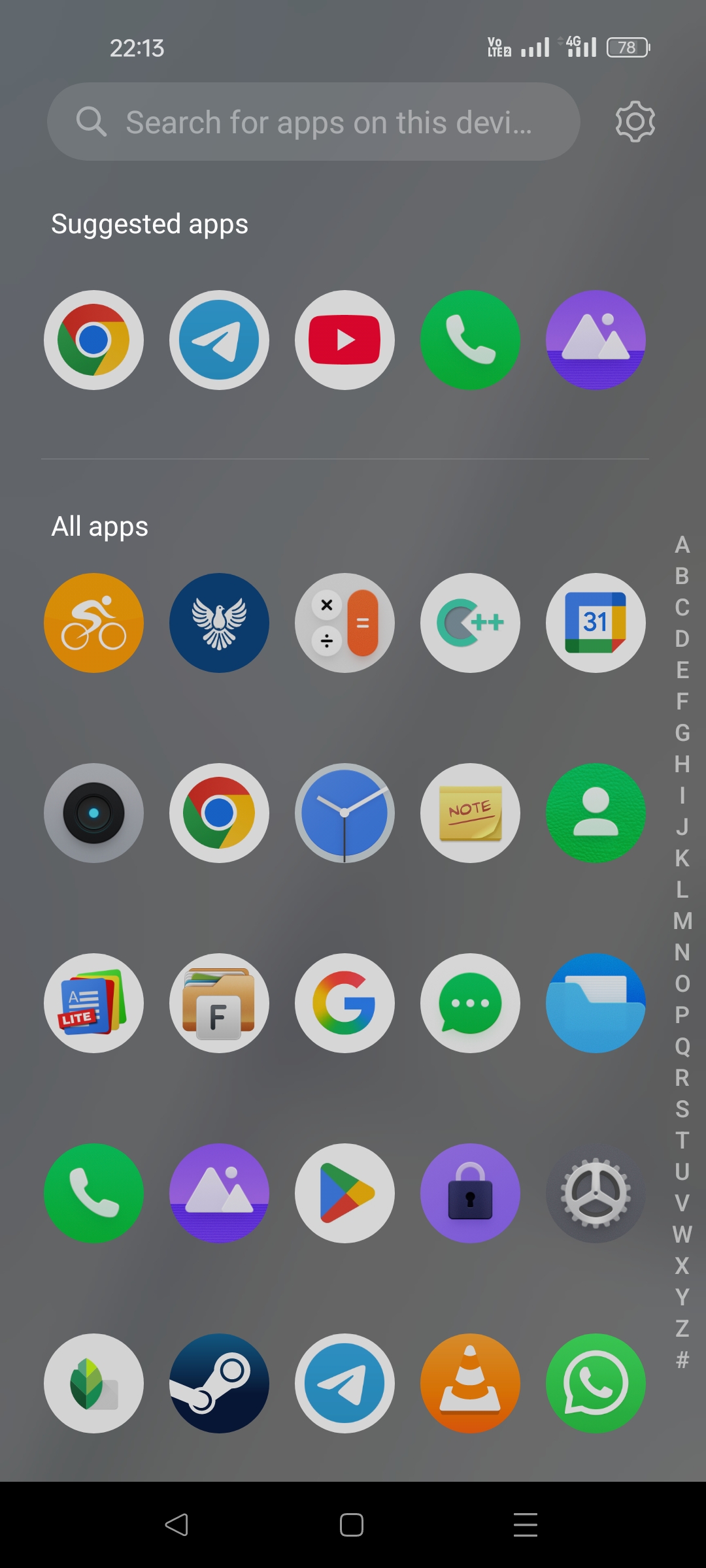The height and width of the screenshot is (1568, 706).
Task: Open the Calculator app
Action: coord(345,623)
